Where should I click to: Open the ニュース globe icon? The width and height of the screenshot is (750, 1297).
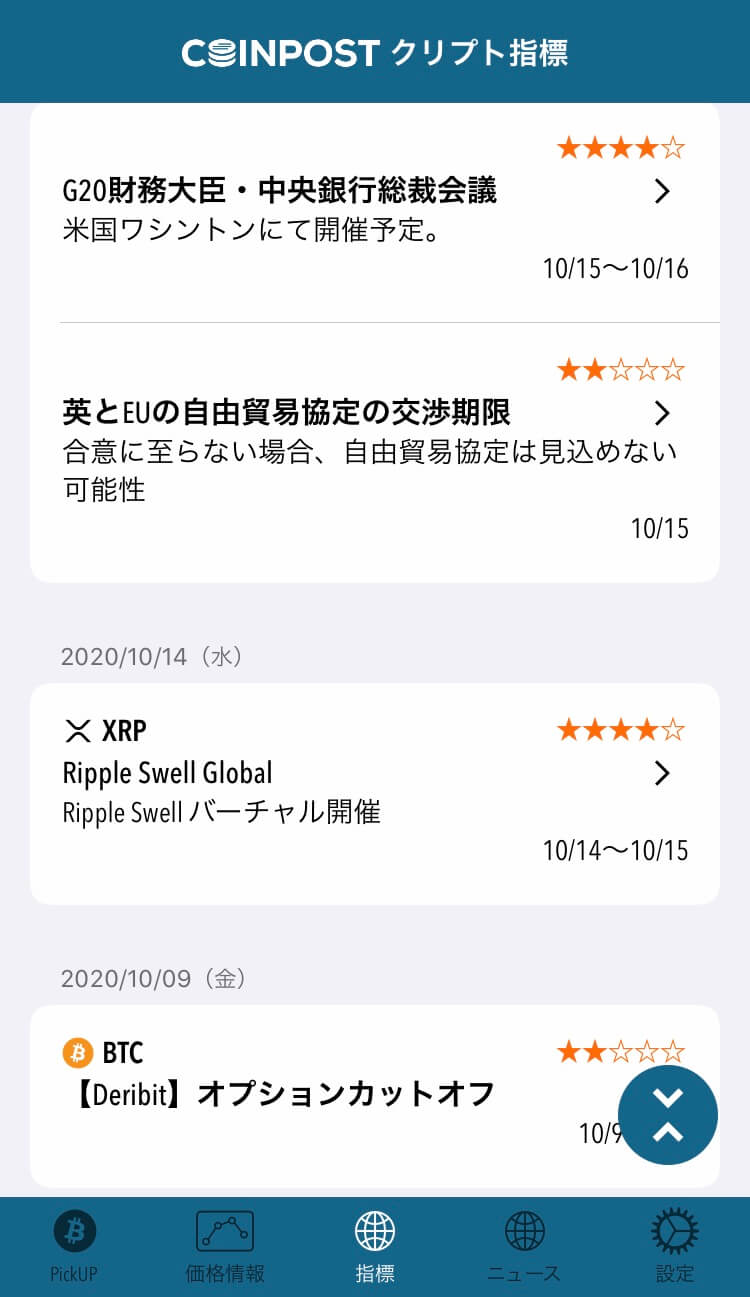525,1231
